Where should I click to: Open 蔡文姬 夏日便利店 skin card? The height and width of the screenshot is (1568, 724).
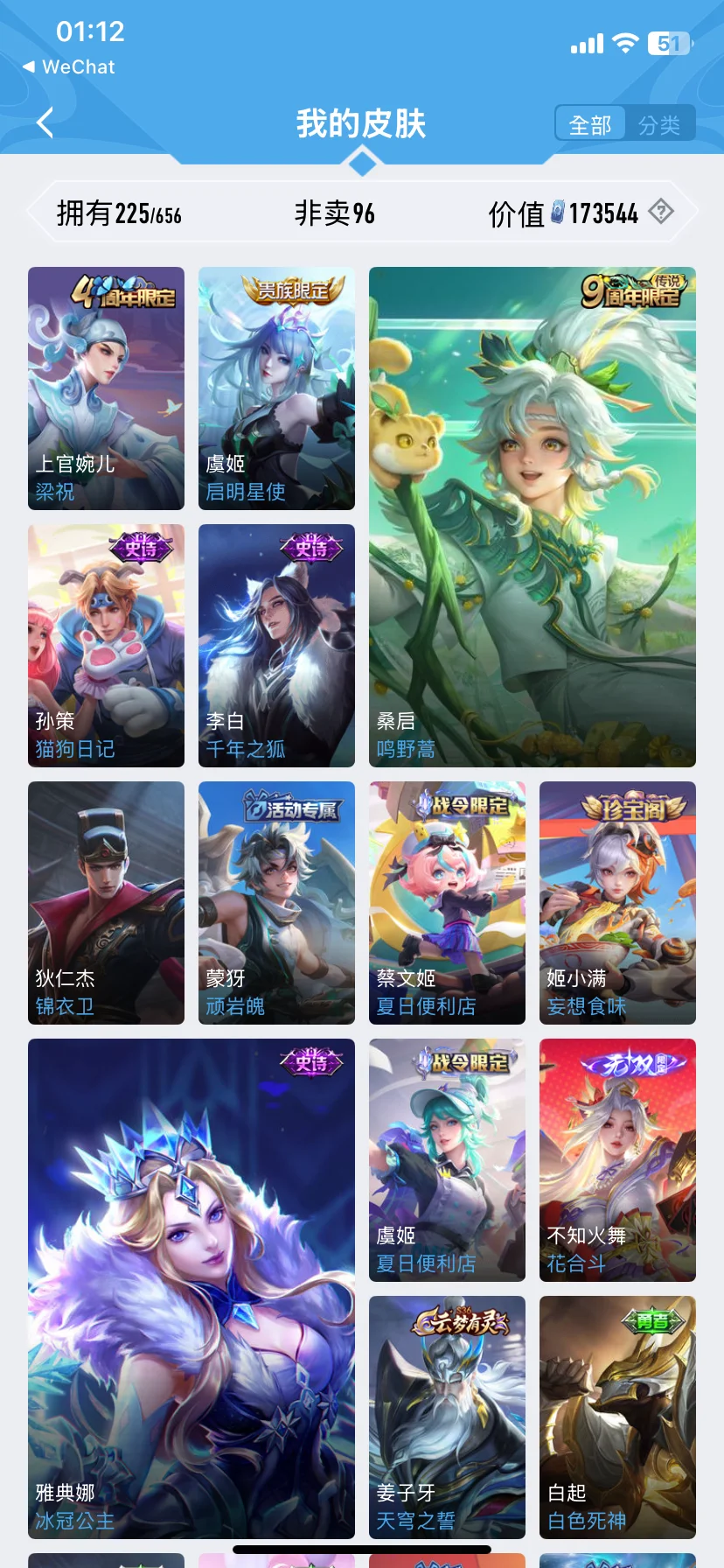(x=447, y=902)
